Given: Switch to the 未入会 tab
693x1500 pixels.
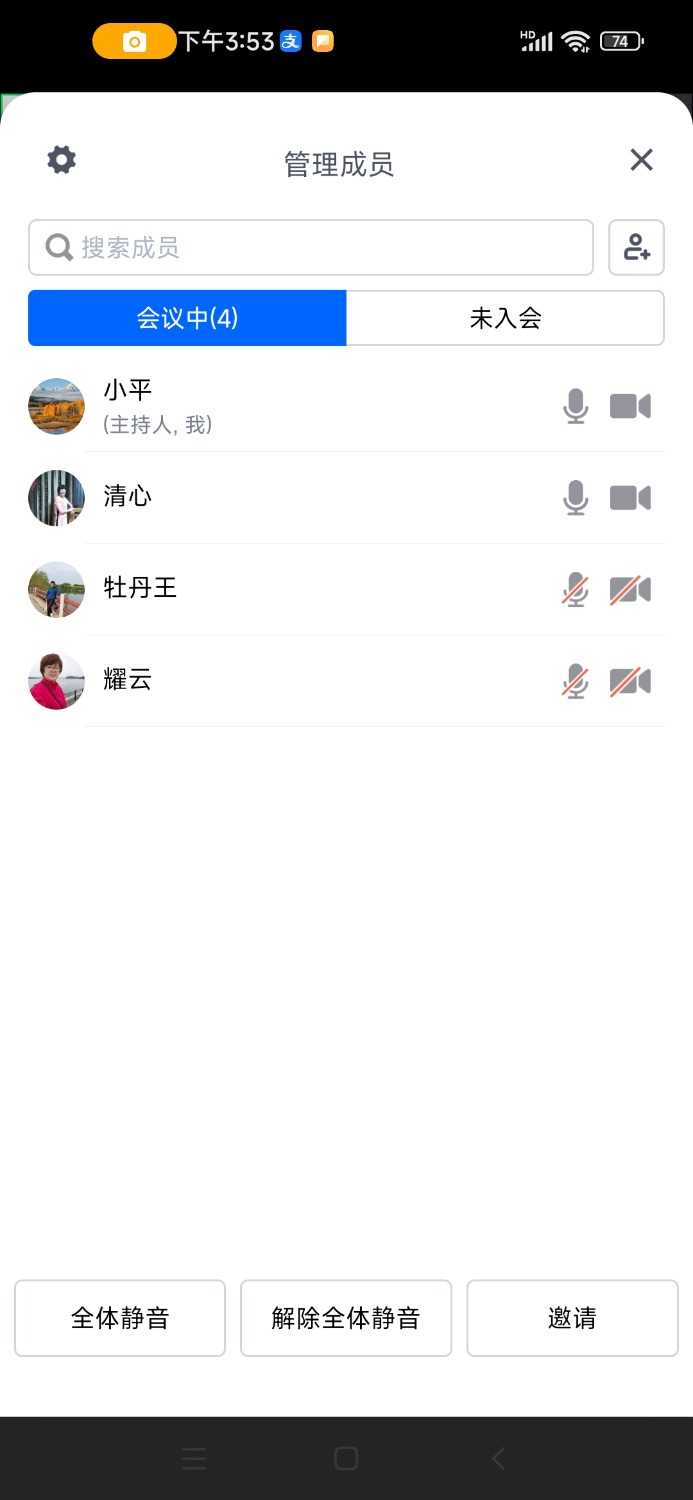Looking at the screenshot, I should 505,318.
